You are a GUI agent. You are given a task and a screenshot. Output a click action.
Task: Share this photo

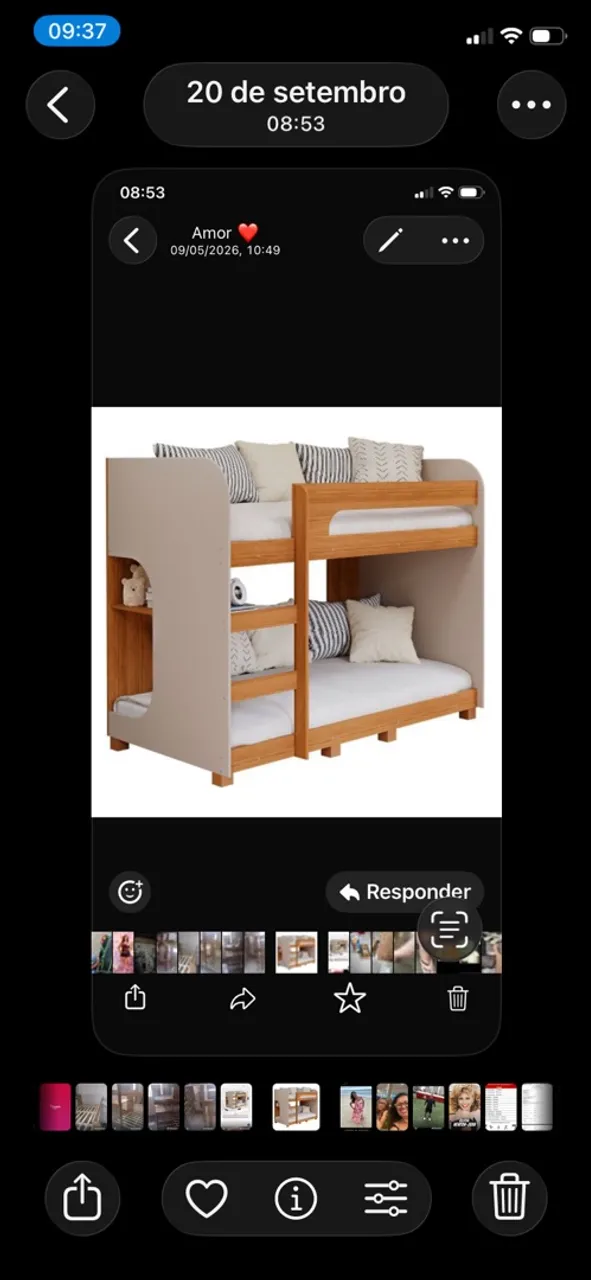[x=82, y=1197]
